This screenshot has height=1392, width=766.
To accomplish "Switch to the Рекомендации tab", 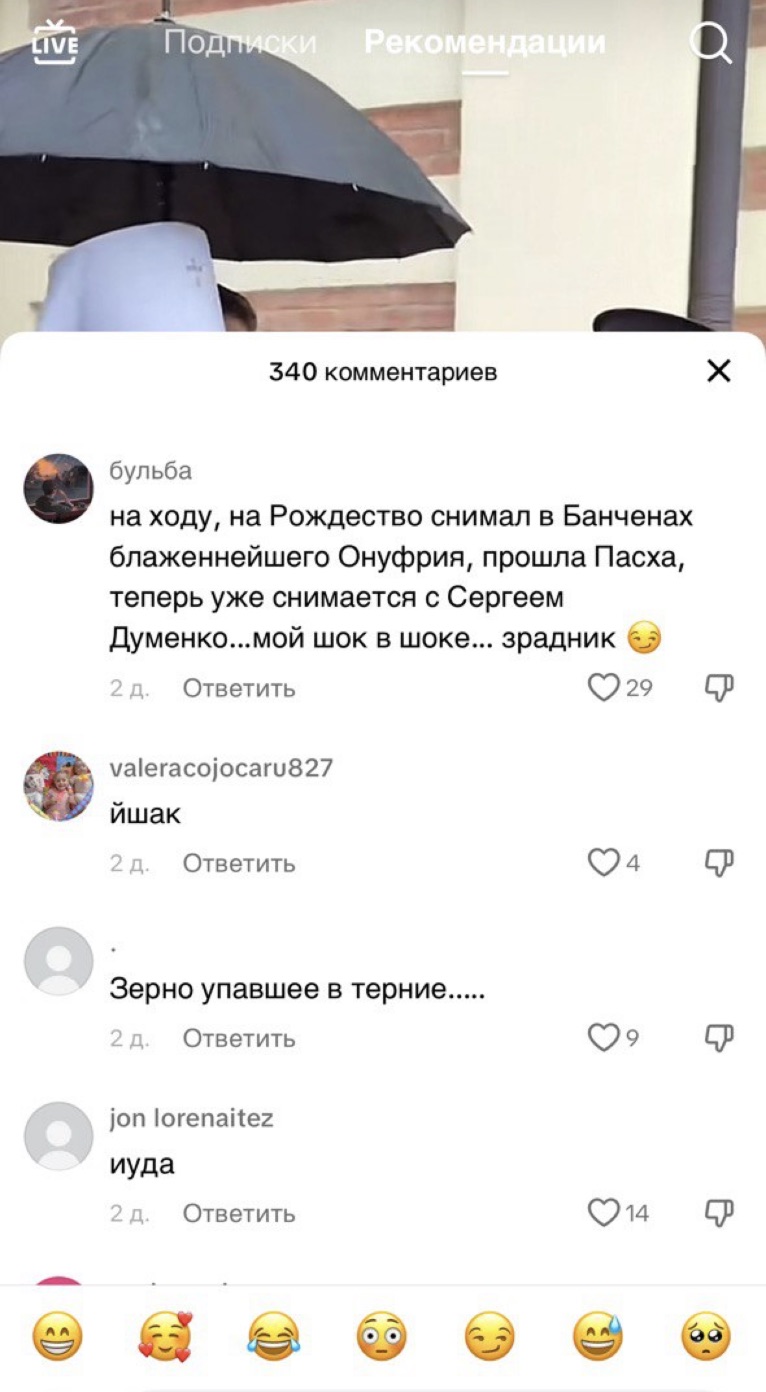I will (485, 42).
